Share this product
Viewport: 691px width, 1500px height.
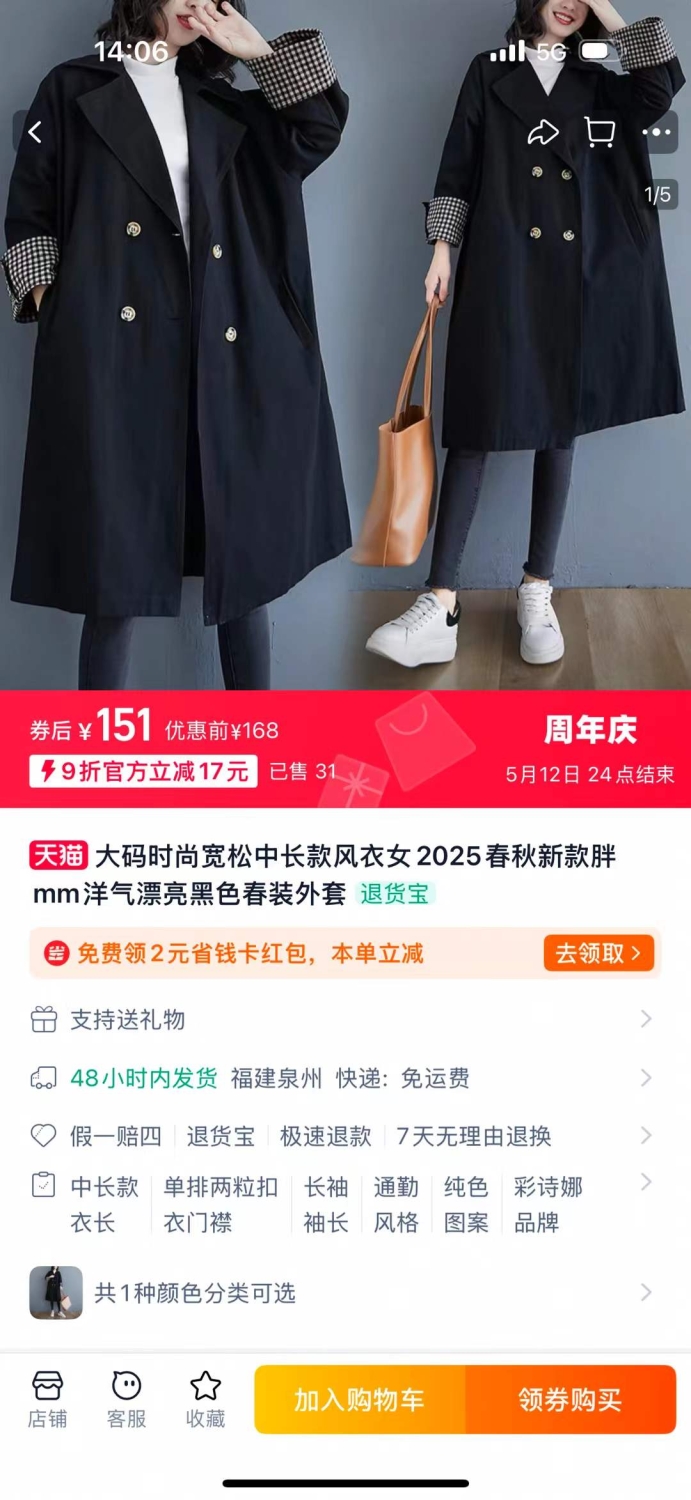[x=542, y=132]
